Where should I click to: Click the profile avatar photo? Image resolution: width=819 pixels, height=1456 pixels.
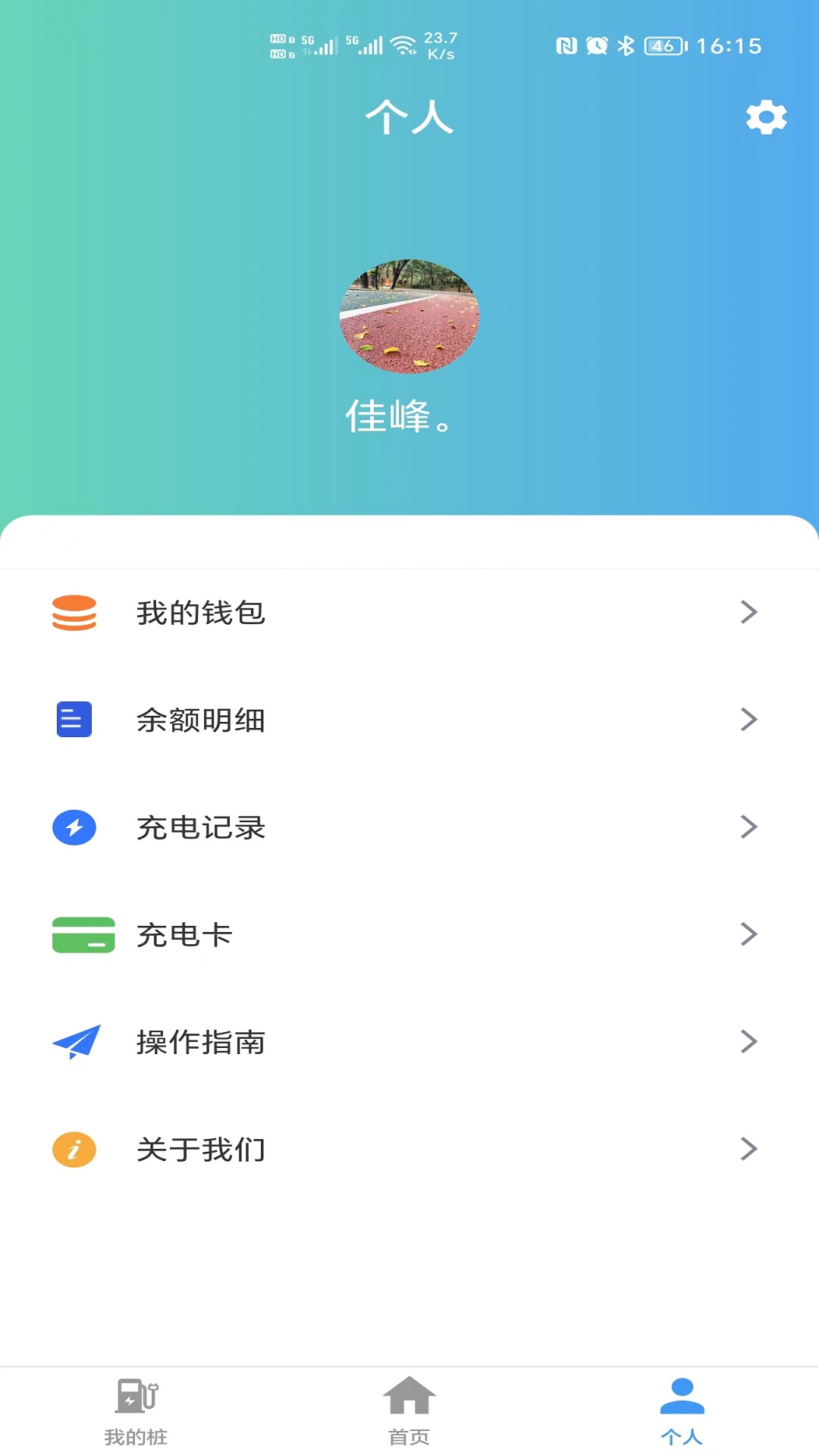[409, 317]
